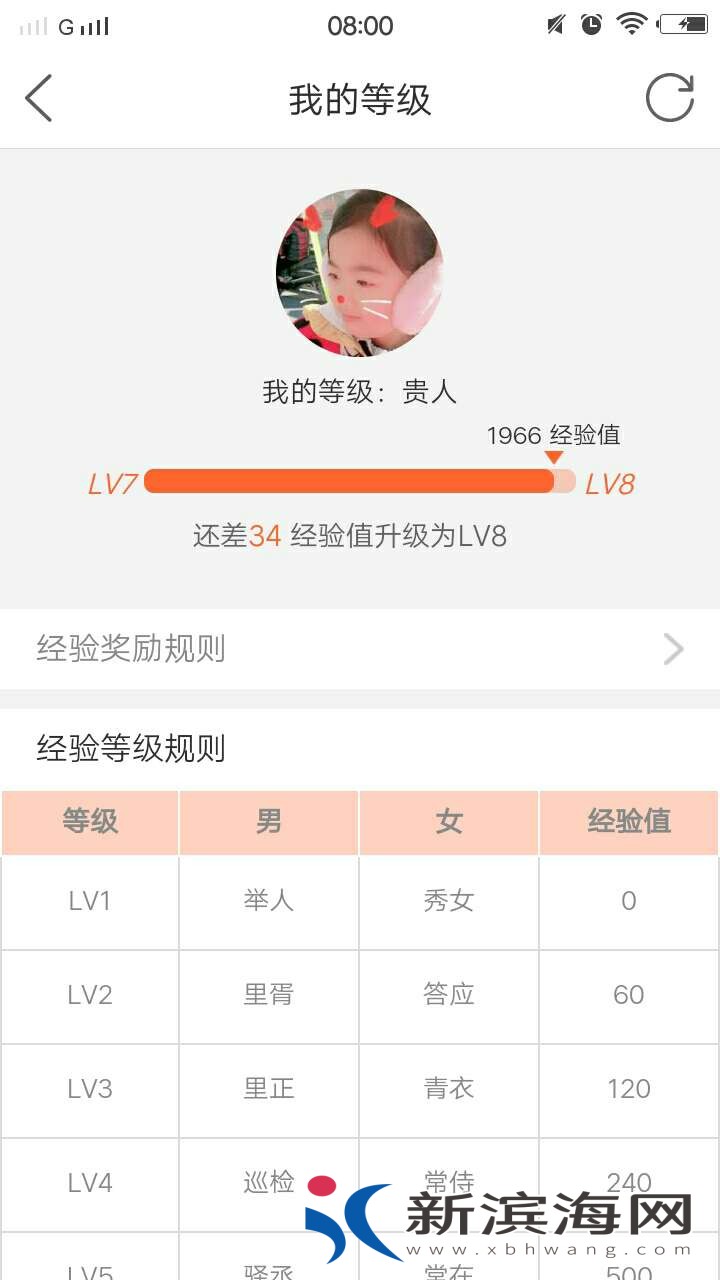Open the 经验奖励规则 row

360,649
